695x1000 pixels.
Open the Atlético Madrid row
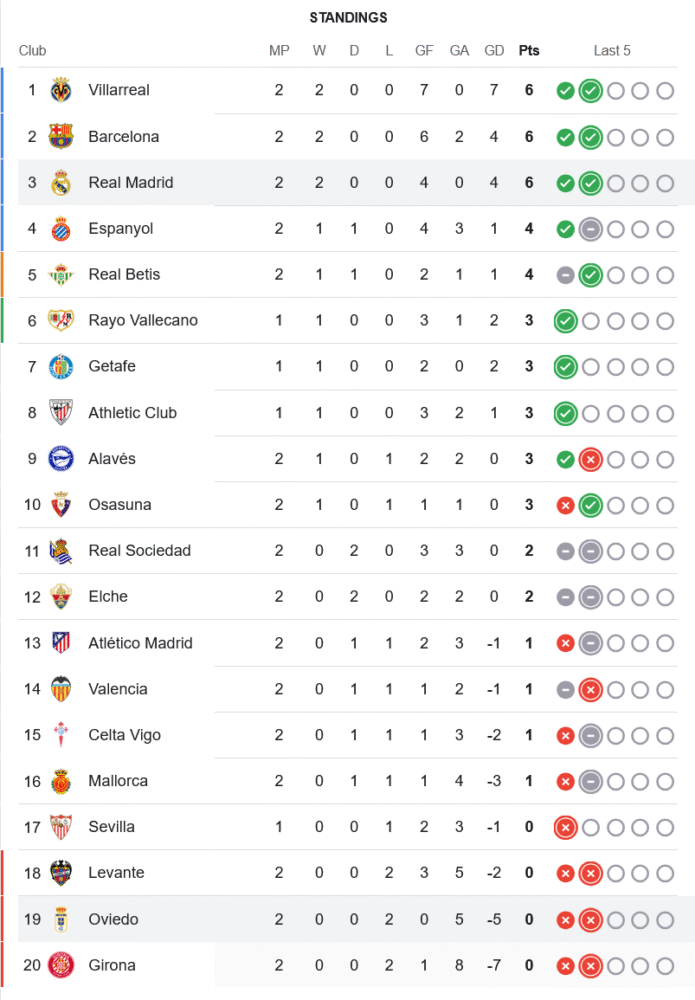pos(140,642)
